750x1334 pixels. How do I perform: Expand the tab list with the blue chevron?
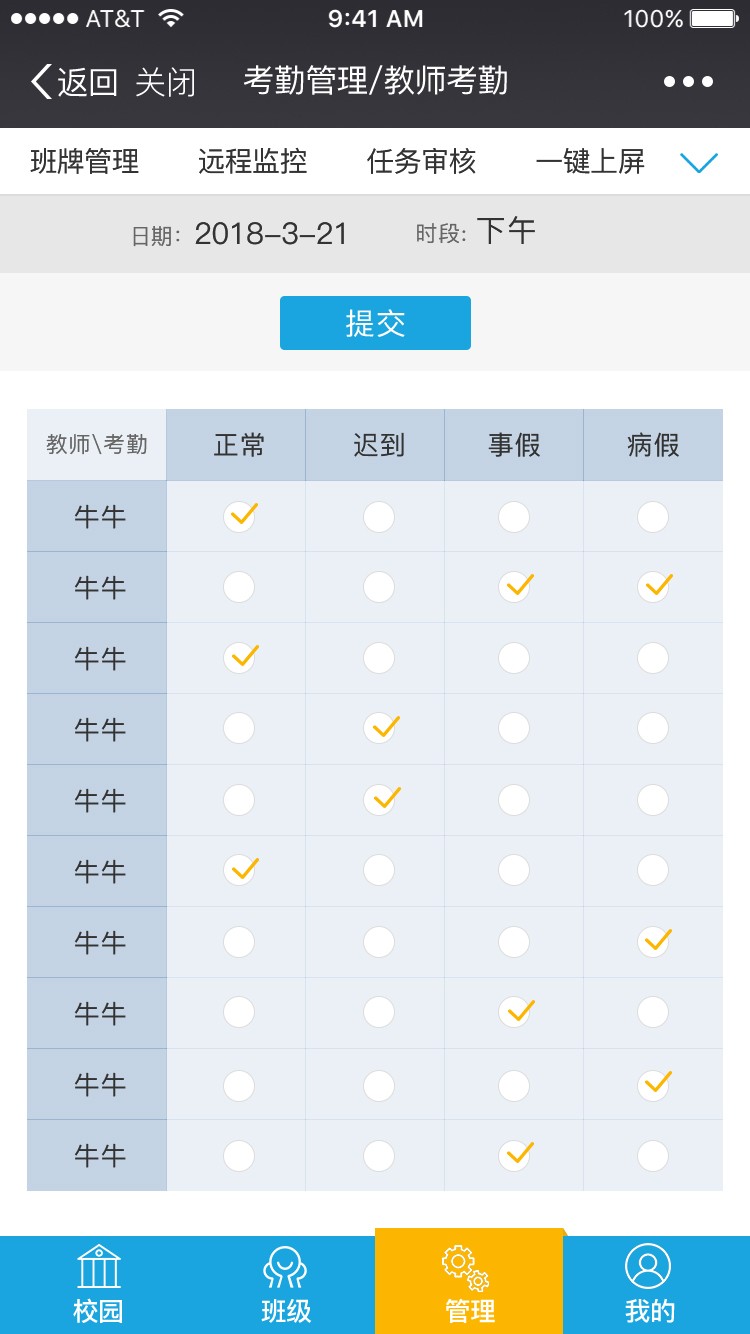click(x=699, y=163)
